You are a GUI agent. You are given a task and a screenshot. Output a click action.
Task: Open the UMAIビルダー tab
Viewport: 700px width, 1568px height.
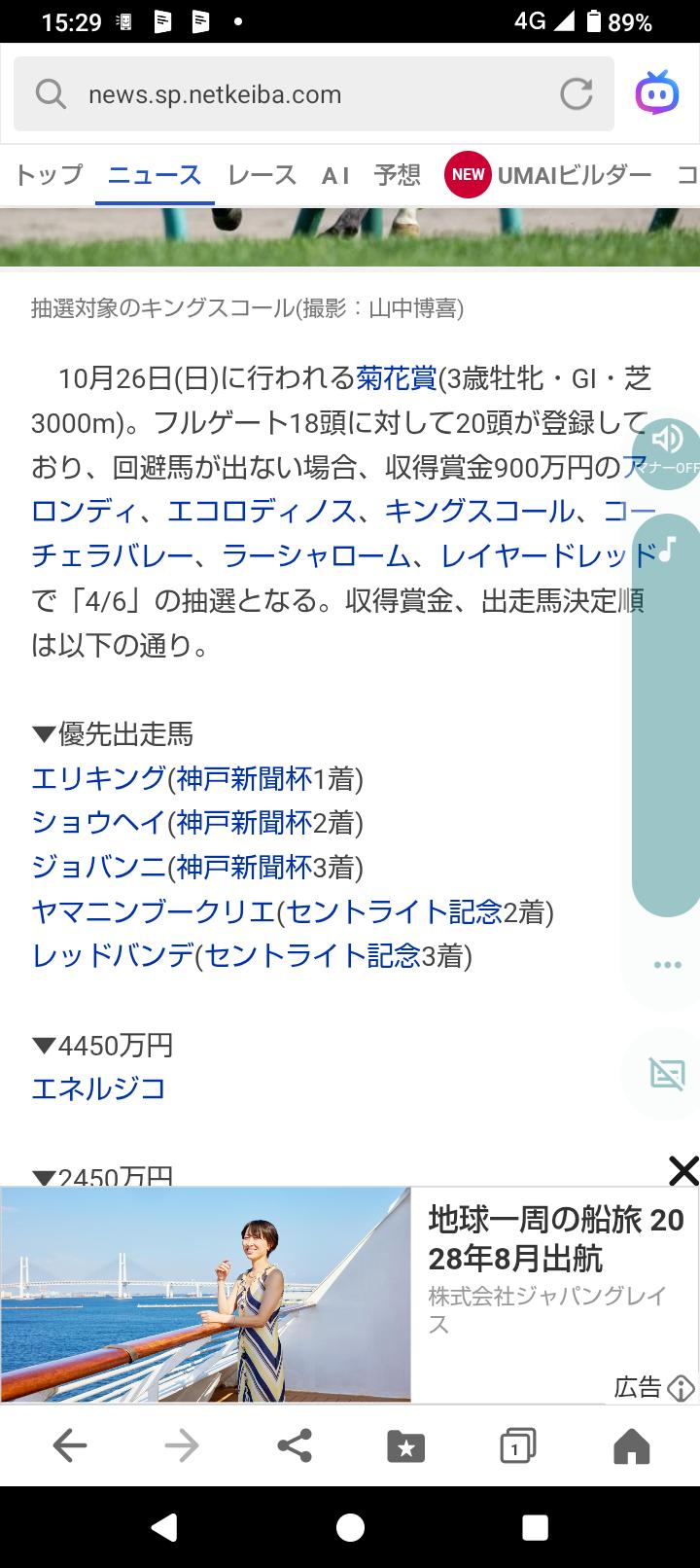click(x=574, y=175)
